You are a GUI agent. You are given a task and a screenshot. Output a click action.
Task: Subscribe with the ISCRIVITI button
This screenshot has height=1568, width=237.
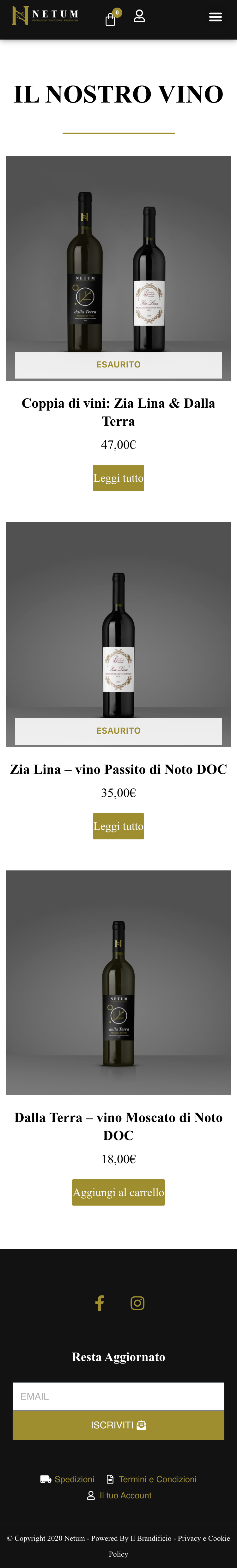(118, 1425)
